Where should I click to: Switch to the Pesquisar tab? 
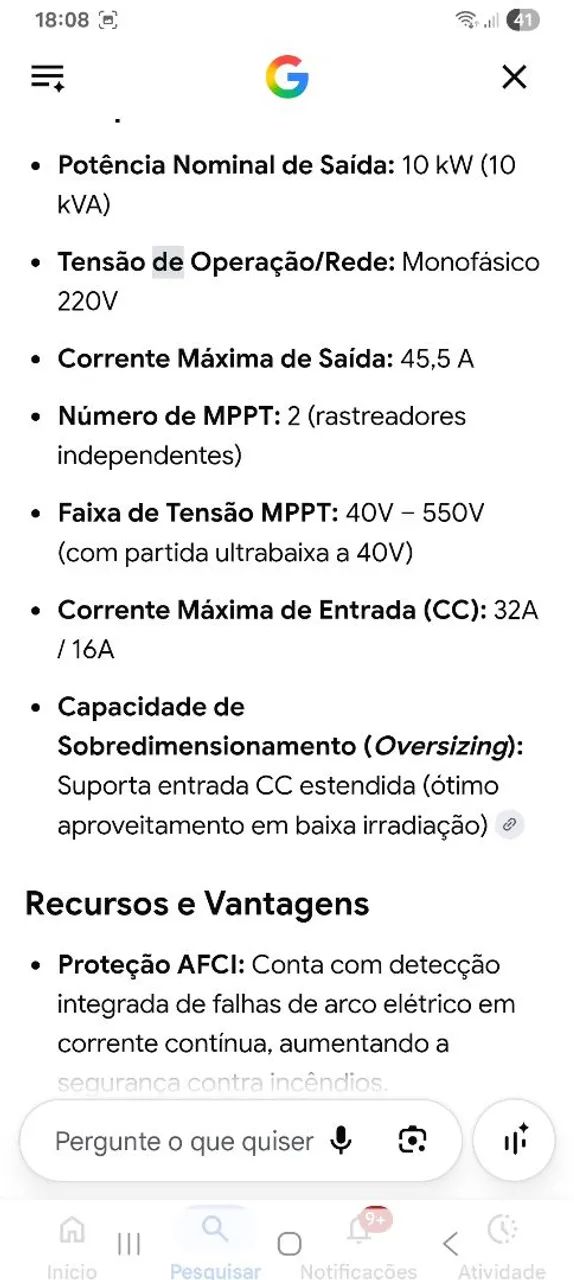215,1245
